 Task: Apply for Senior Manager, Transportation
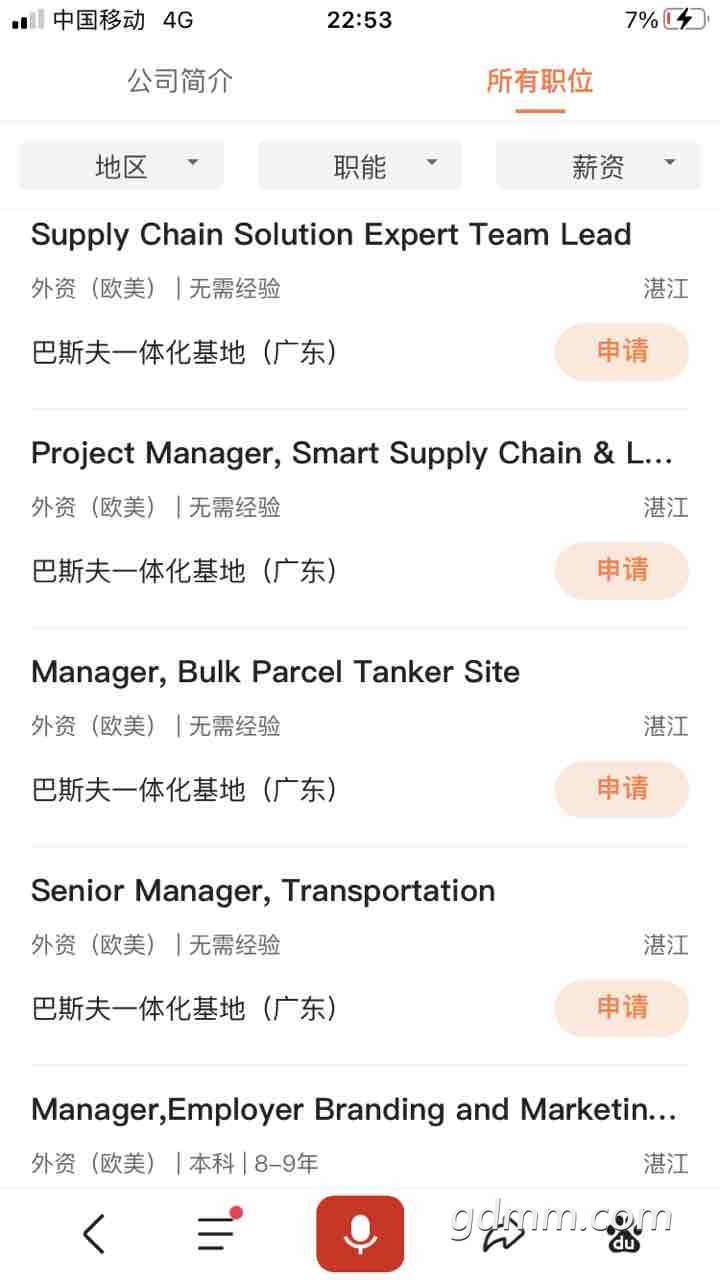[x=622, y=1007]
